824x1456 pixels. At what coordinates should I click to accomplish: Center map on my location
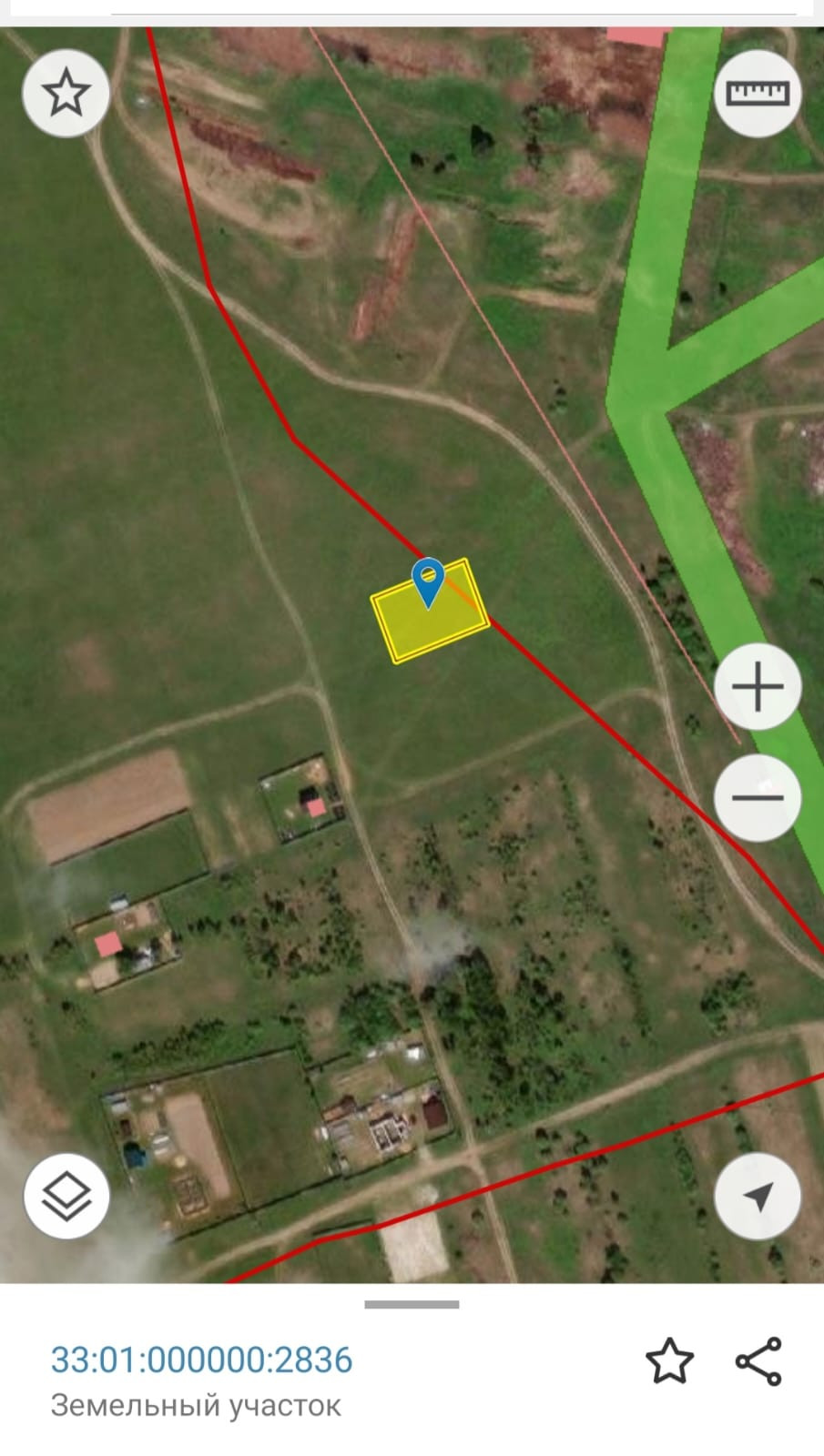coord(758,1196)
